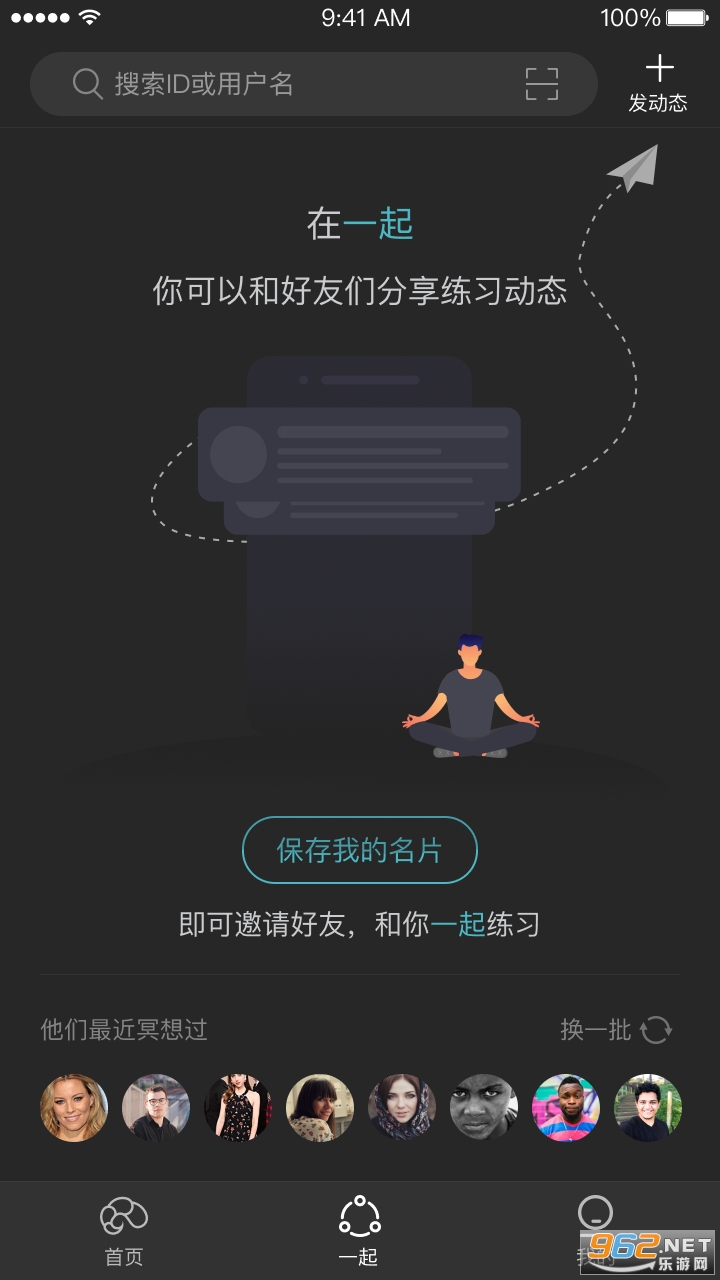Select the magnifying glass search icon
Image resolution: width=720 pixels, height=1280 pixels.
point(85,84)
